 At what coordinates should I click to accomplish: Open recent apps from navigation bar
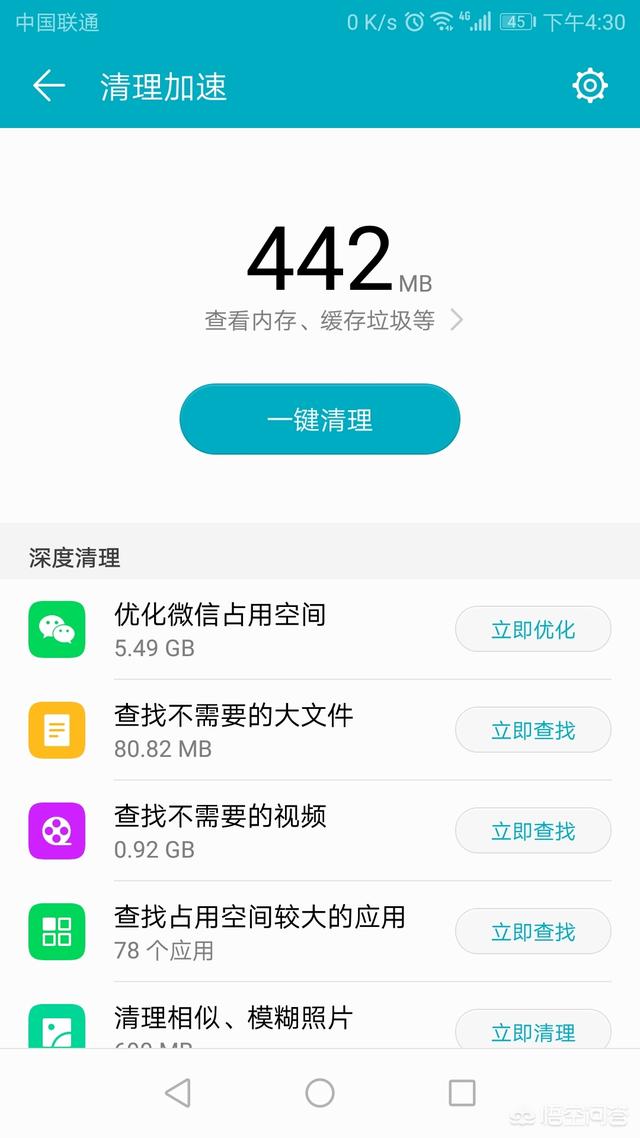click(462, 1092)
